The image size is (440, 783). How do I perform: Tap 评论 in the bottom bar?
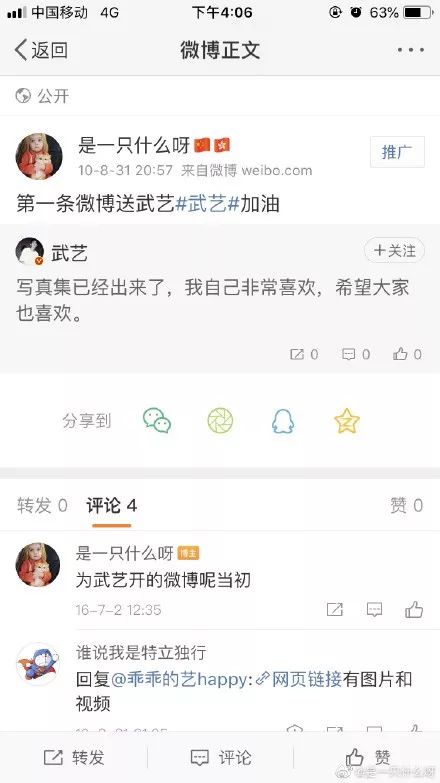pos(221,758)
